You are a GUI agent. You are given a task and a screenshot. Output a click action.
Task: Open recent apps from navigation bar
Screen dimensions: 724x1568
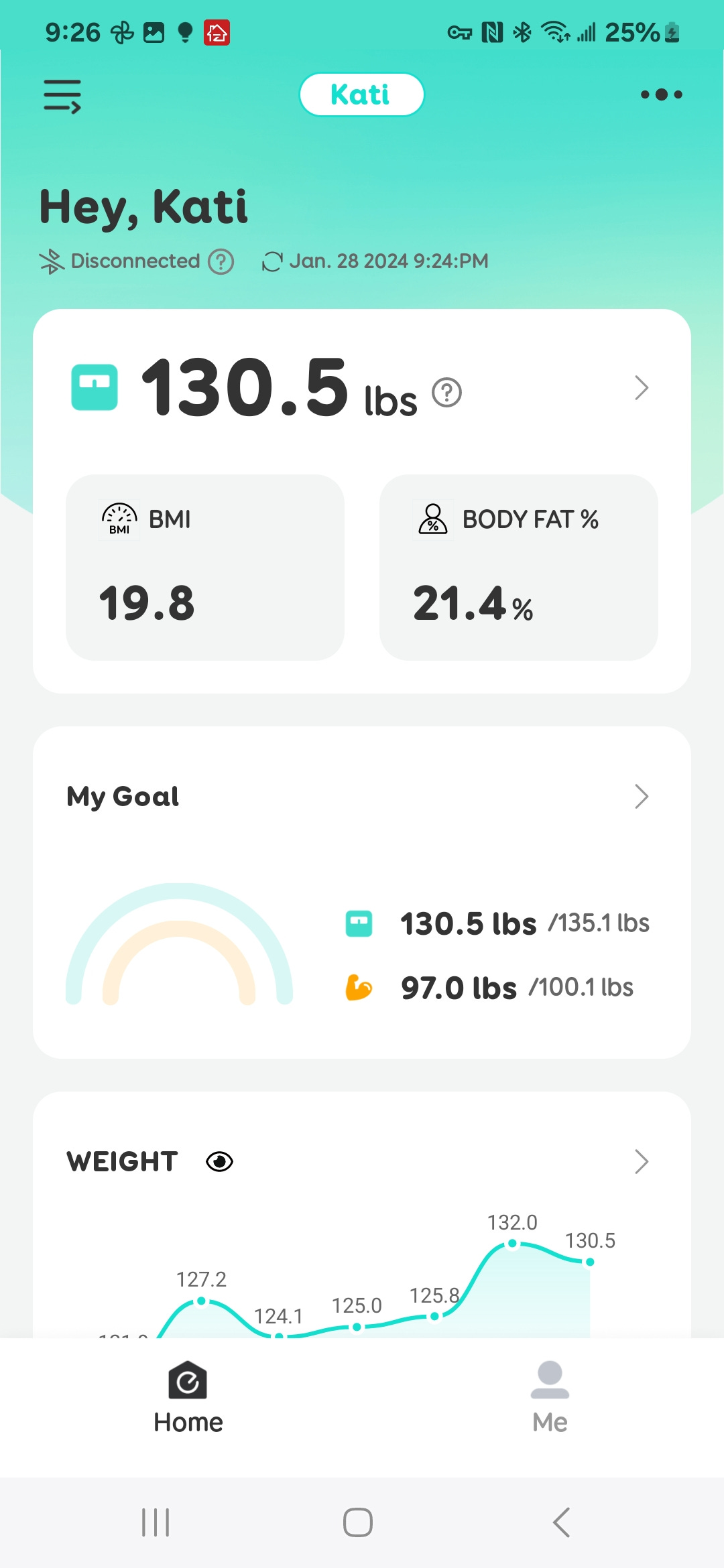tap(156, 1522)
